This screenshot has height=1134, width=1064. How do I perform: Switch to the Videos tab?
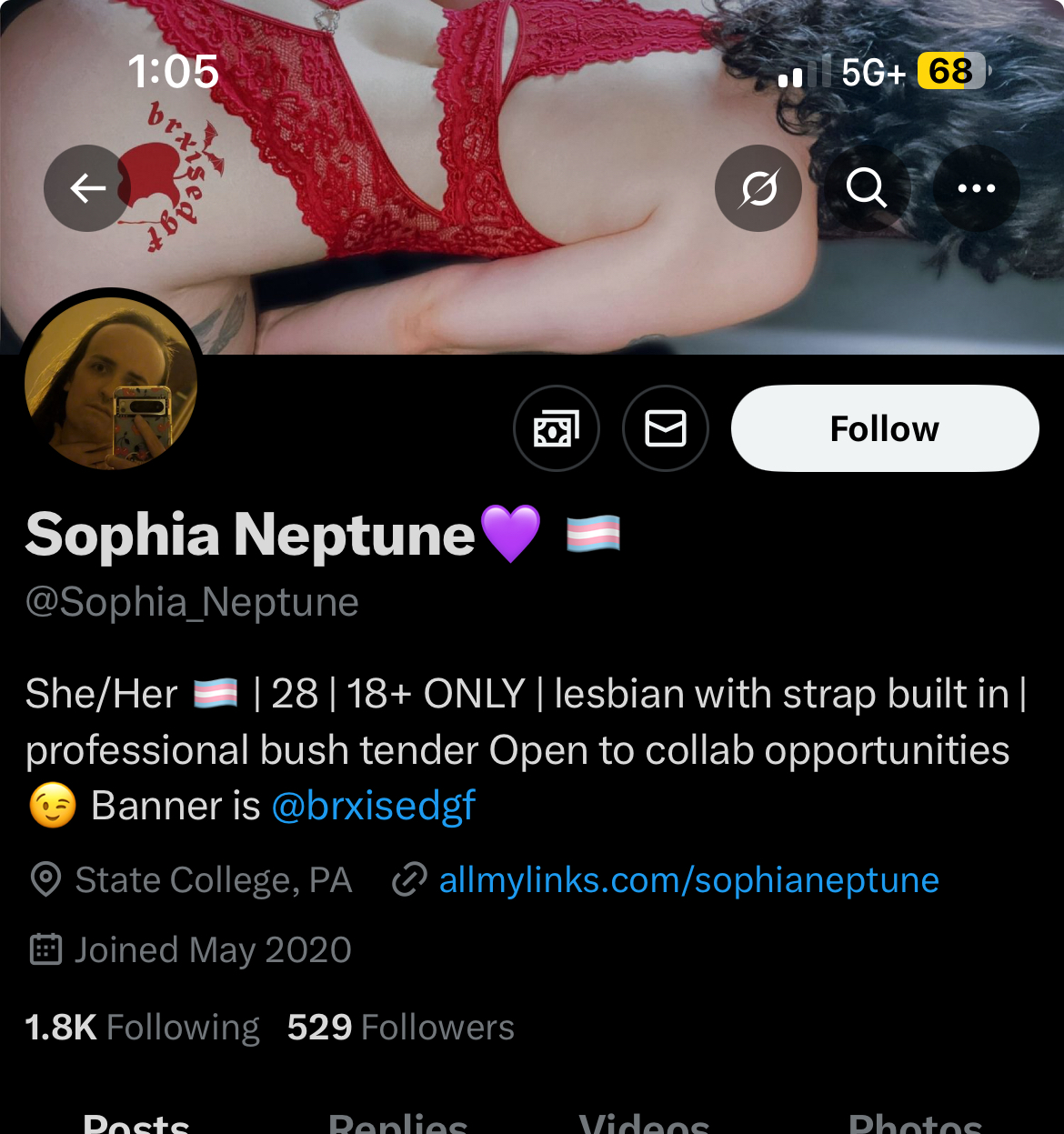coord(644,1122)
